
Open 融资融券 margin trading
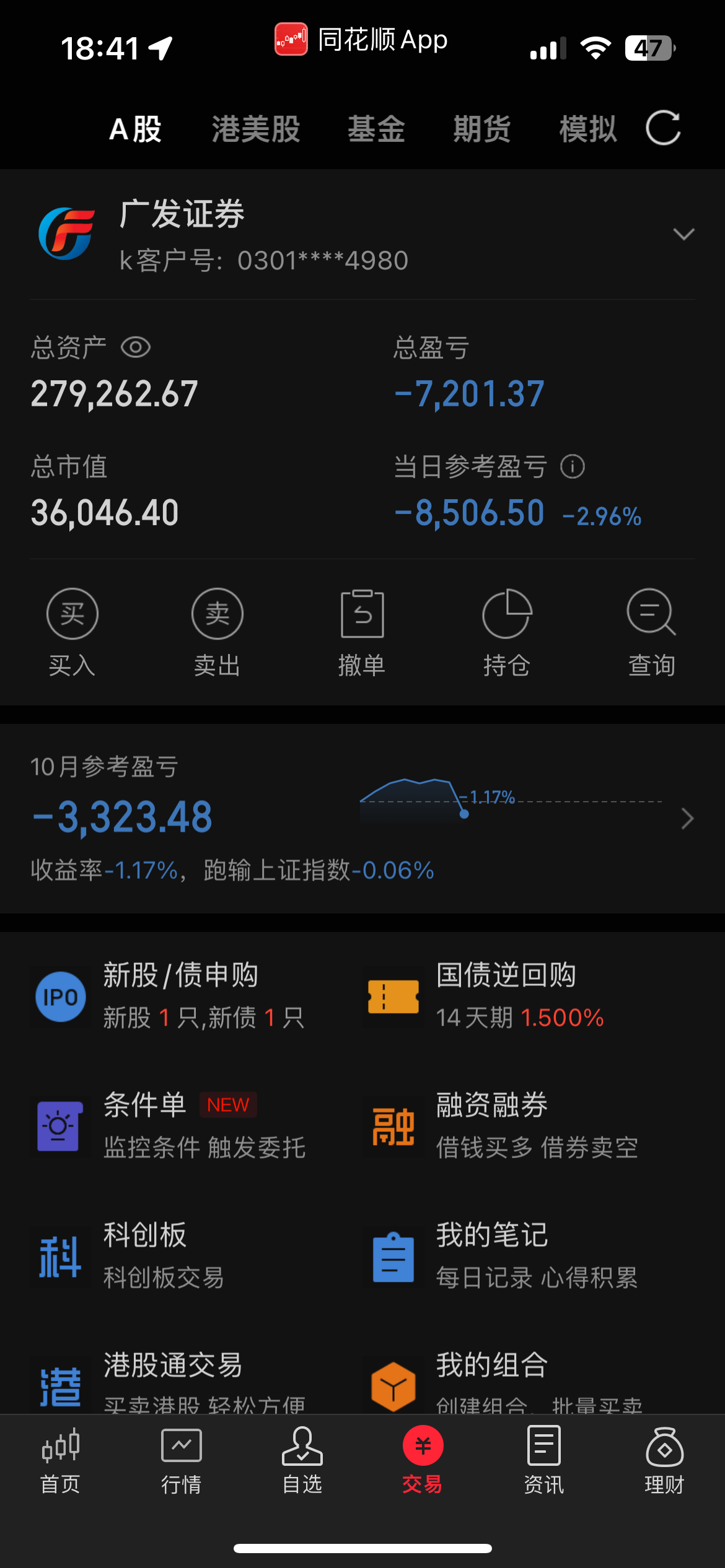coord(521,1126)
